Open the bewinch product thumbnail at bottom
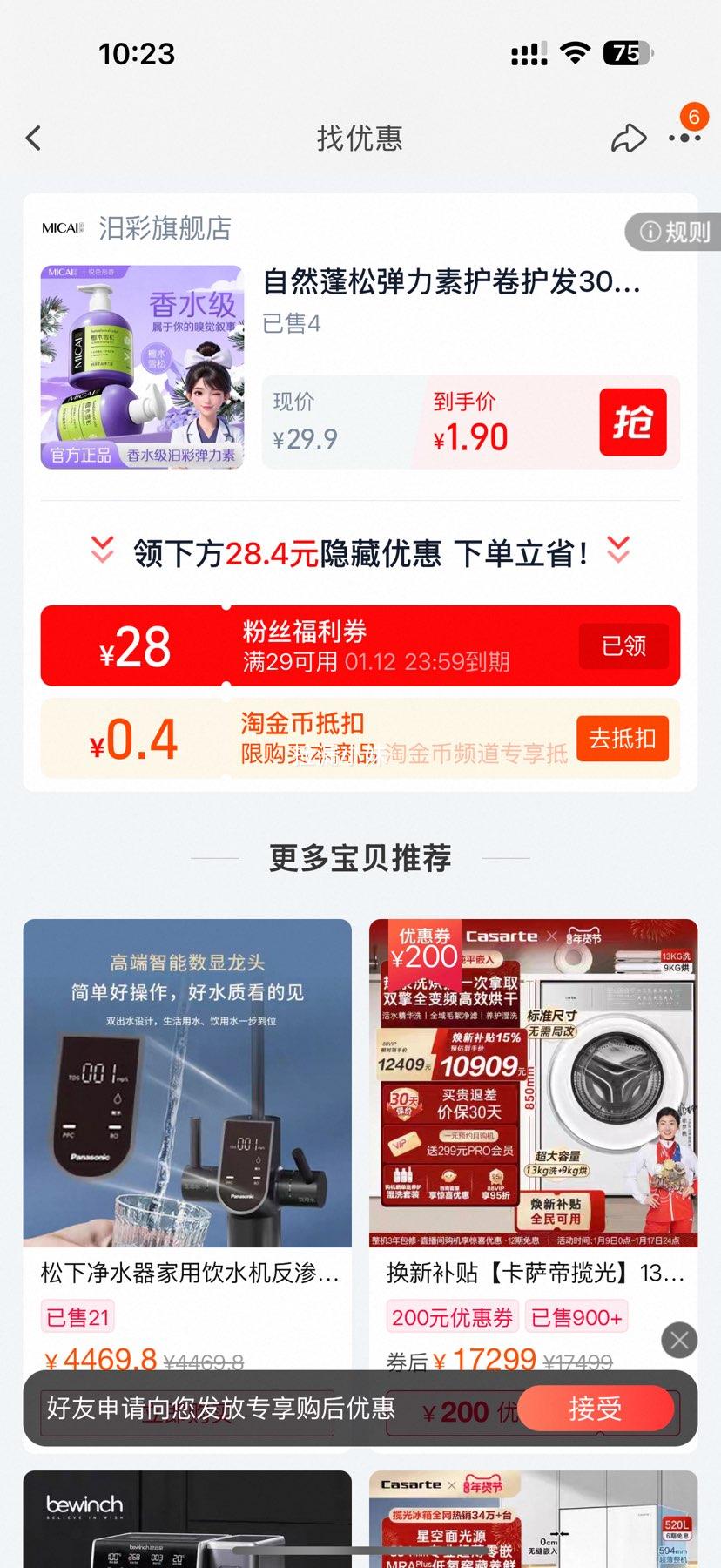The width and height of the screenshot is (721, 1568). 186,1520
